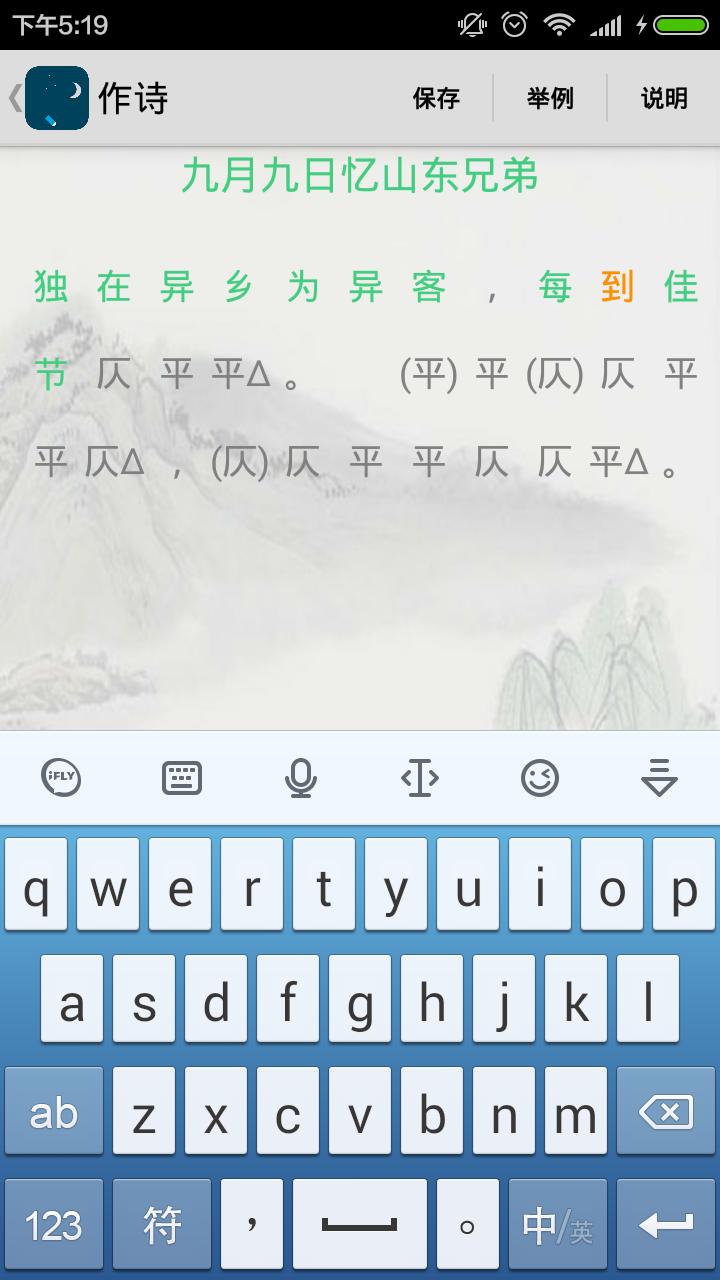Screen dimensions: 720x1280
Task: Tap the return key
Action: click(x=665, y=1224)
